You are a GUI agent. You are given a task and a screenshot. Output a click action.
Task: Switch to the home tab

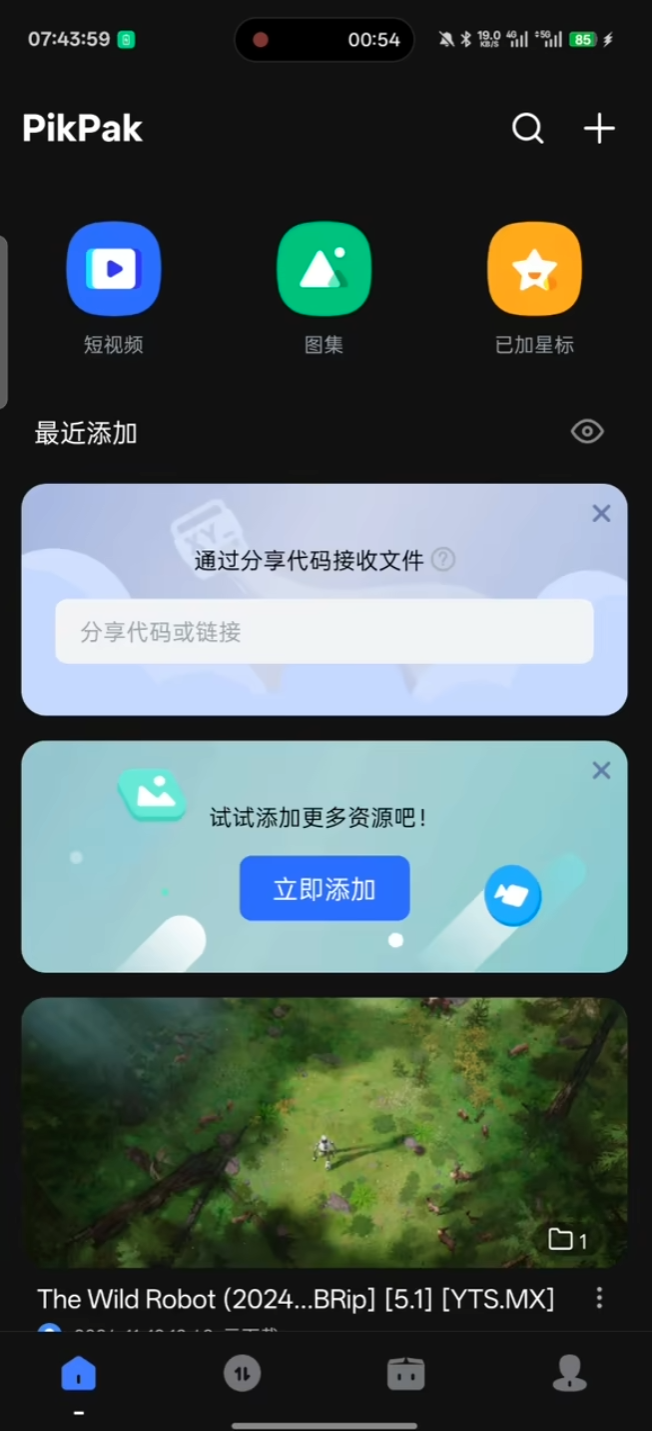coord(78,1375)
